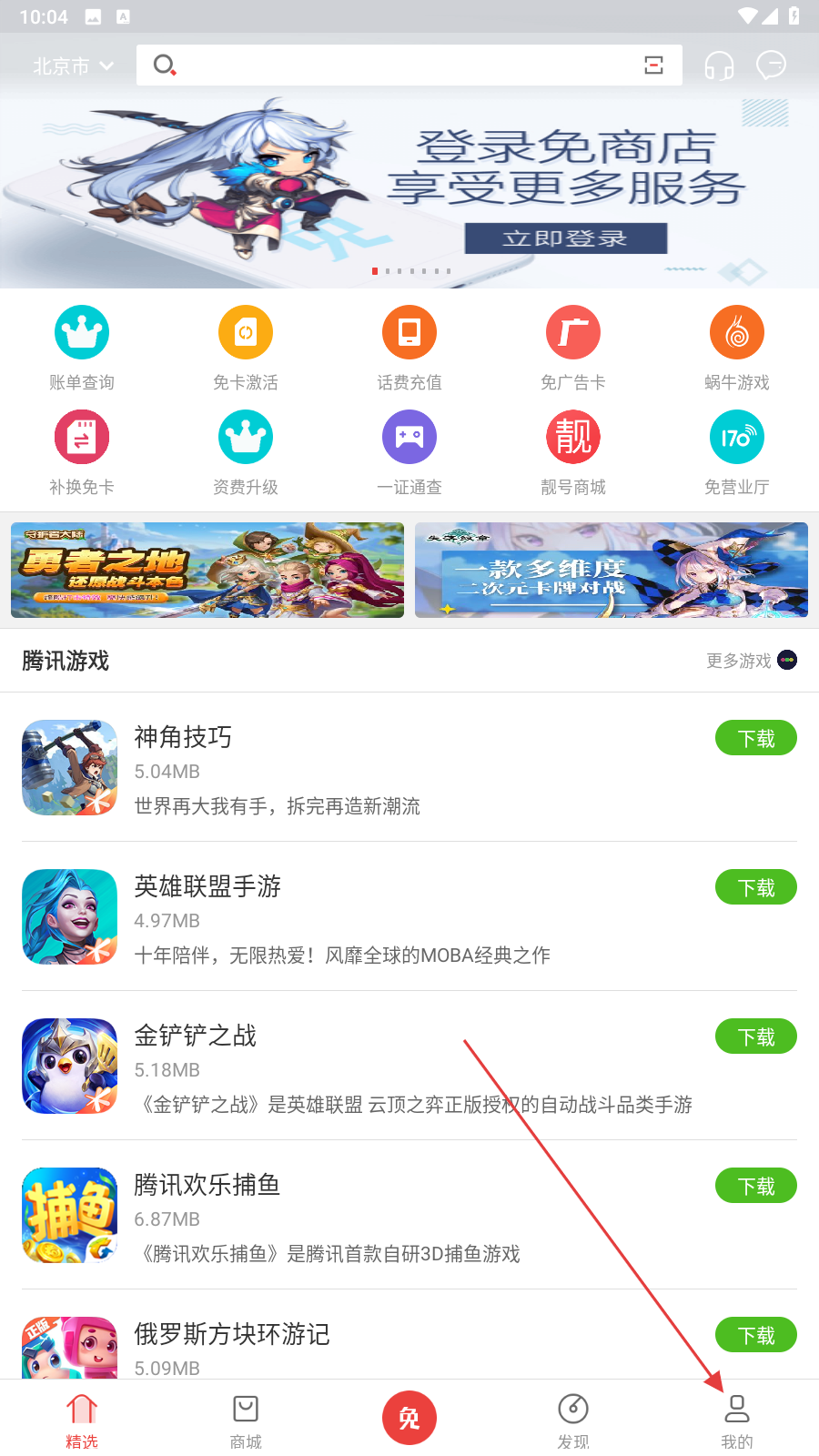Viewport: 819px width, 1456px height.
Task: Download 金铲铲之战
Action: pyautogui.click(x=755, y=1036)
